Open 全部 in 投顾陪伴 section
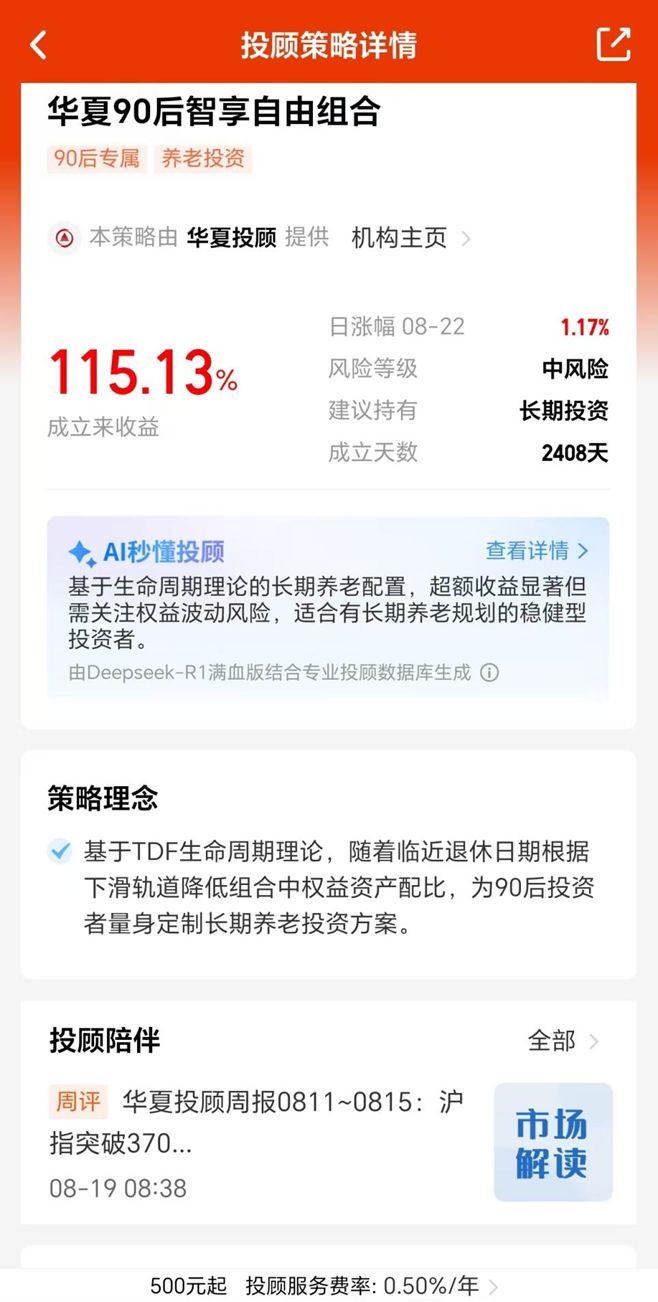658x1302 pixels. click(x=562, y=1041)
